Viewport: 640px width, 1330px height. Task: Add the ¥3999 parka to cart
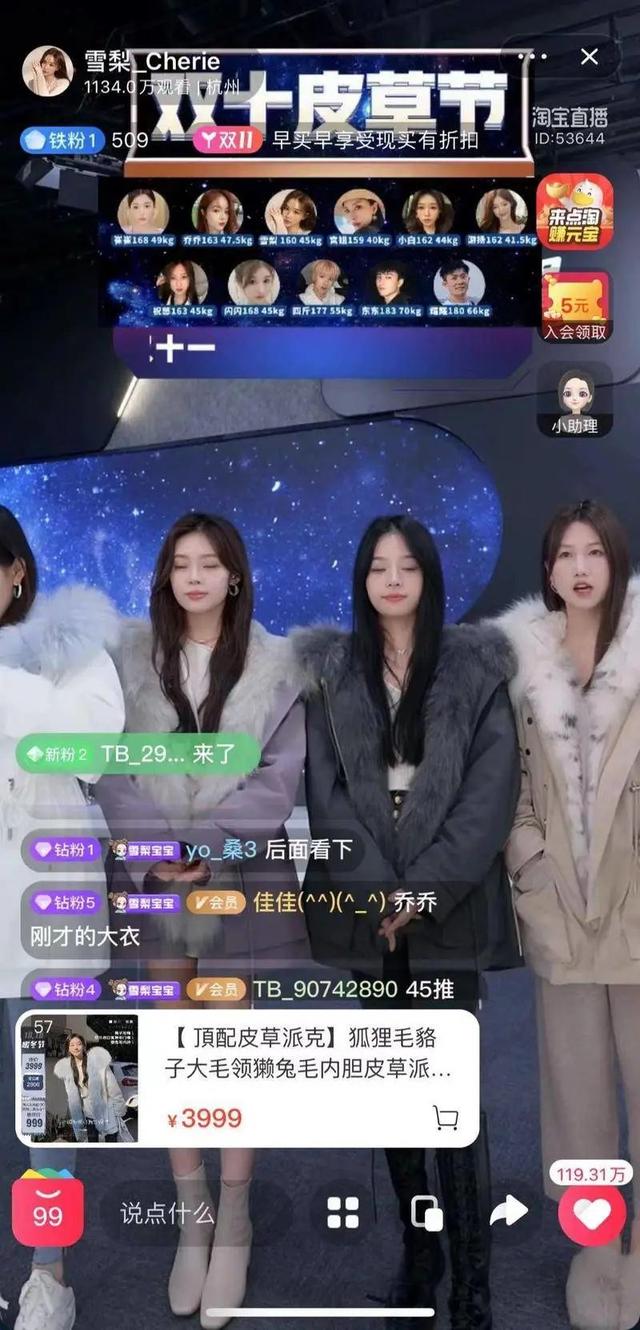(446, 1117)
